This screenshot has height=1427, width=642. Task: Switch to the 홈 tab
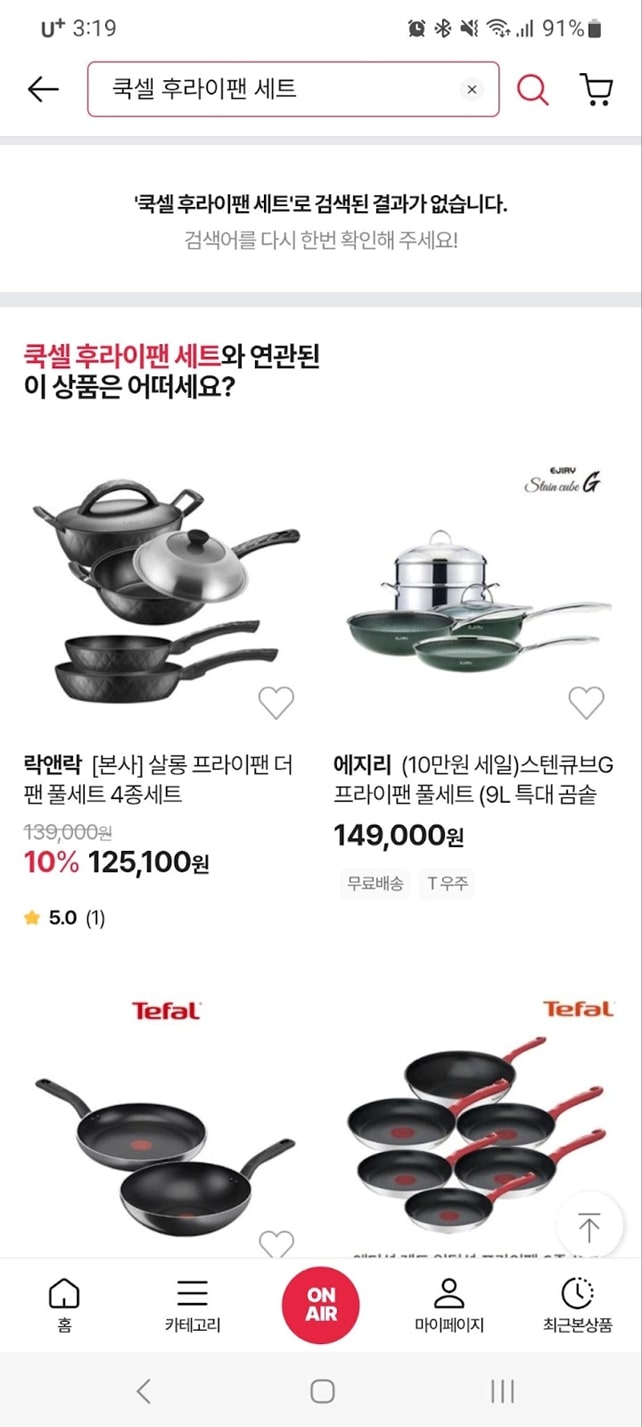pyautogui.click(x=64, y=1305)
